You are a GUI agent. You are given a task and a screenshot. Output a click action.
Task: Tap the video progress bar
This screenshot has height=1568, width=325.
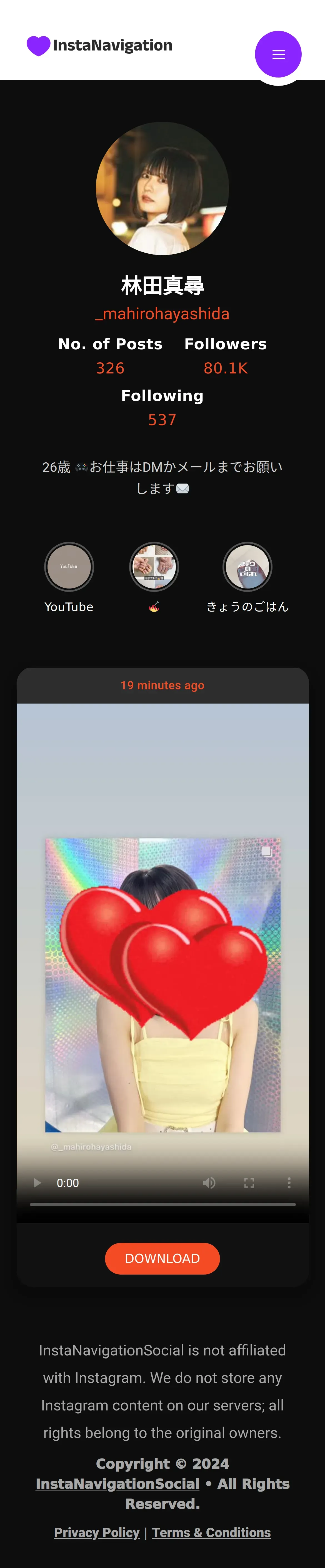[162, 1204]
